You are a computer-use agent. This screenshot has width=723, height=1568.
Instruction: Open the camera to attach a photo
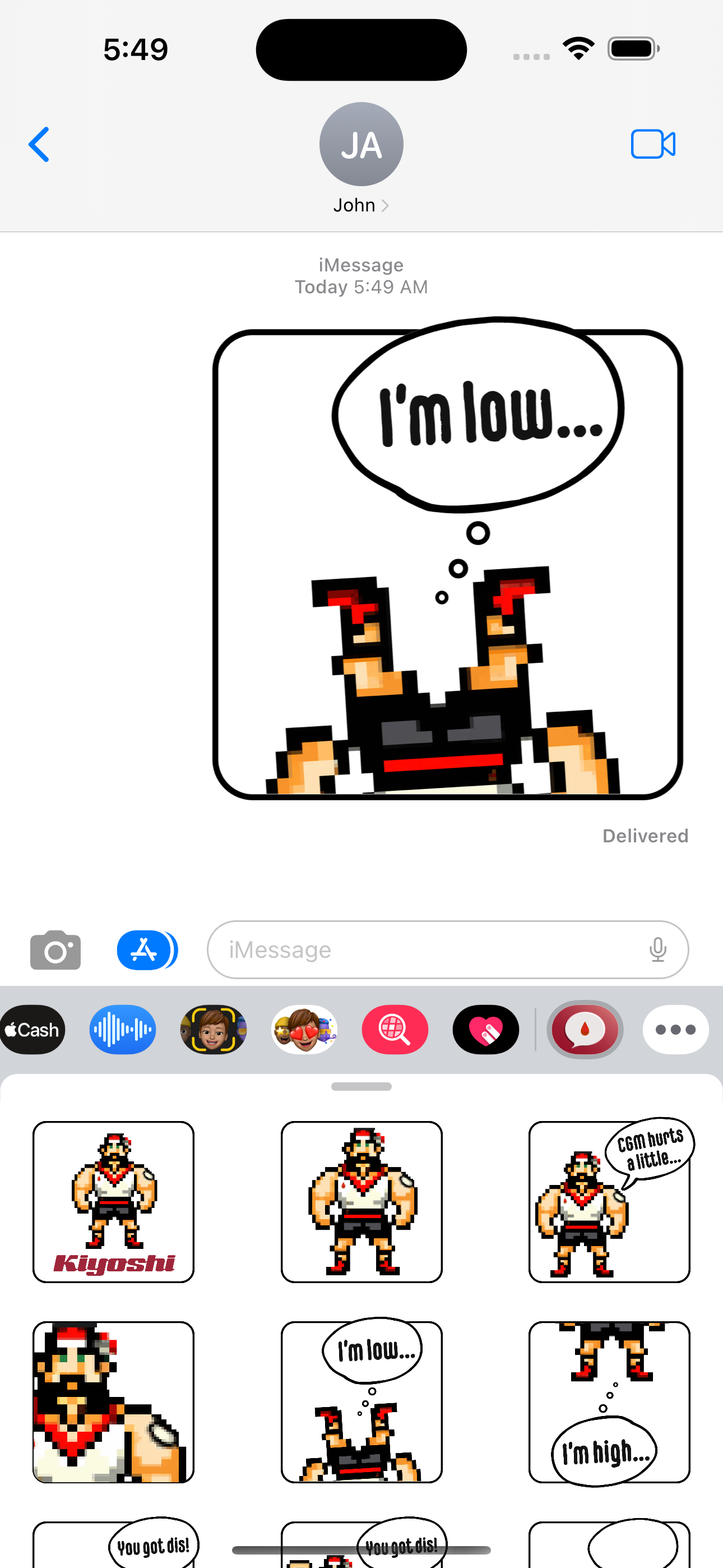(55, 949)
